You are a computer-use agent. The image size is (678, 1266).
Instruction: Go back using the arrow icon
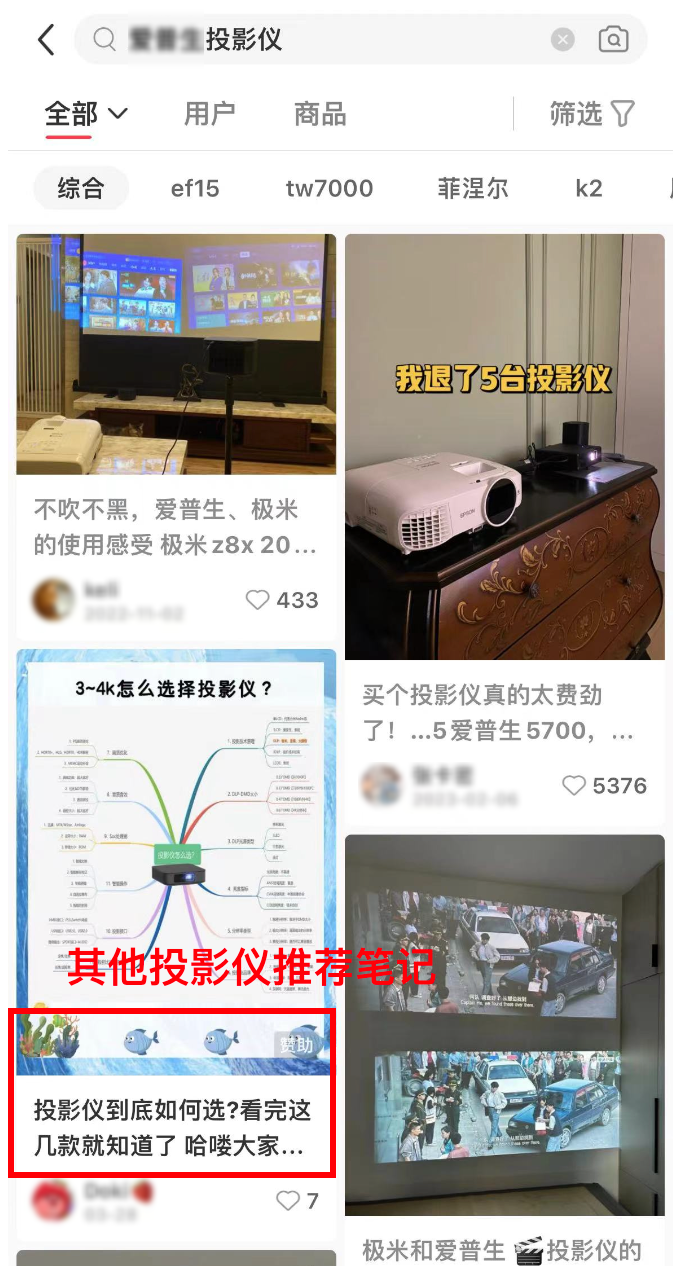(46, 40)
